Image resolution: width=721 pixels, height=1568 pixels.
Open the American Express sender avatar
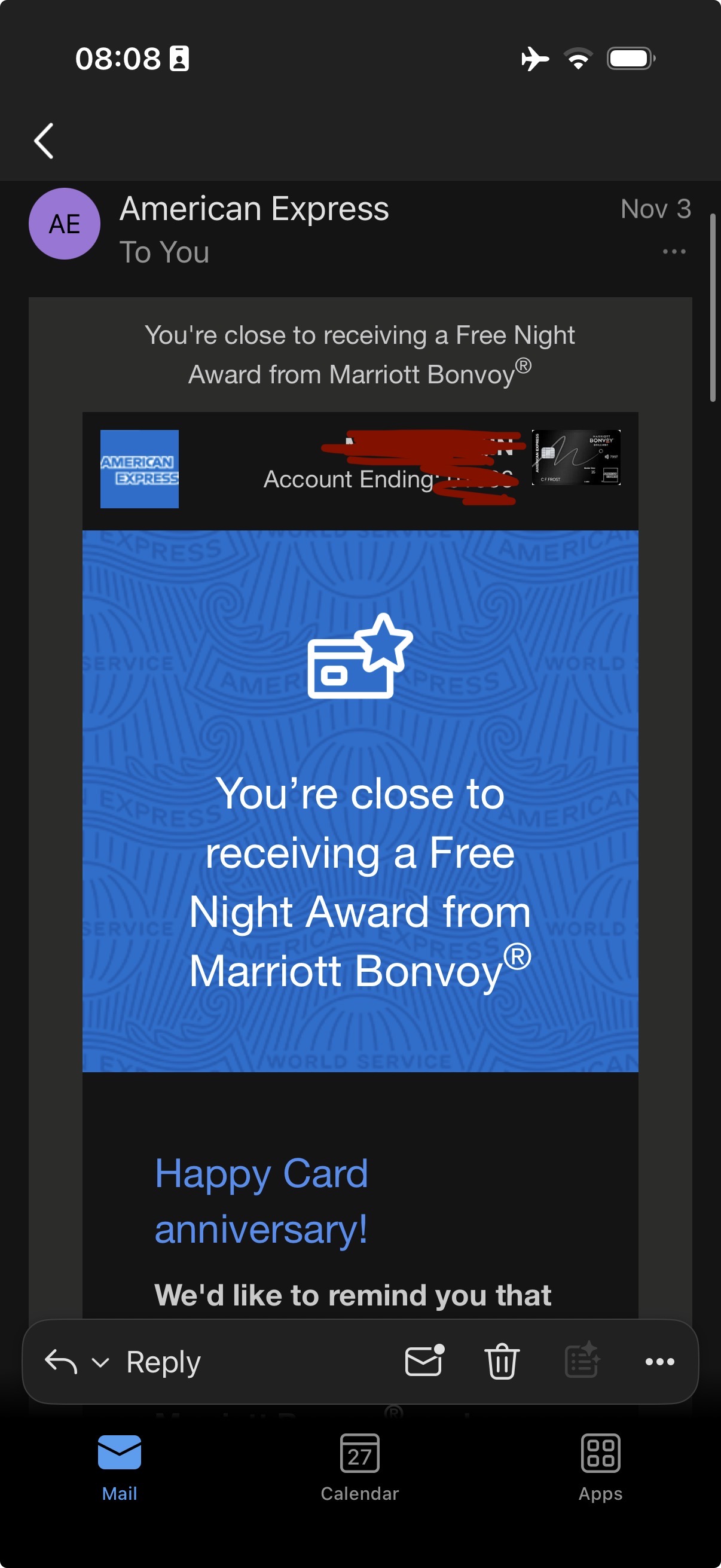pos(65,224)
